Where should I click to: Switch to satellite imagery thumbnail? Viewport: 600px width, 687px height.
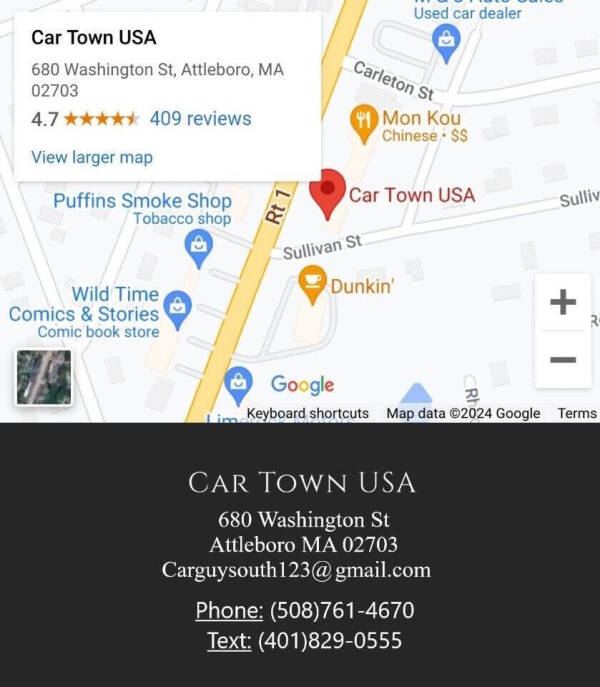(44, 377)
